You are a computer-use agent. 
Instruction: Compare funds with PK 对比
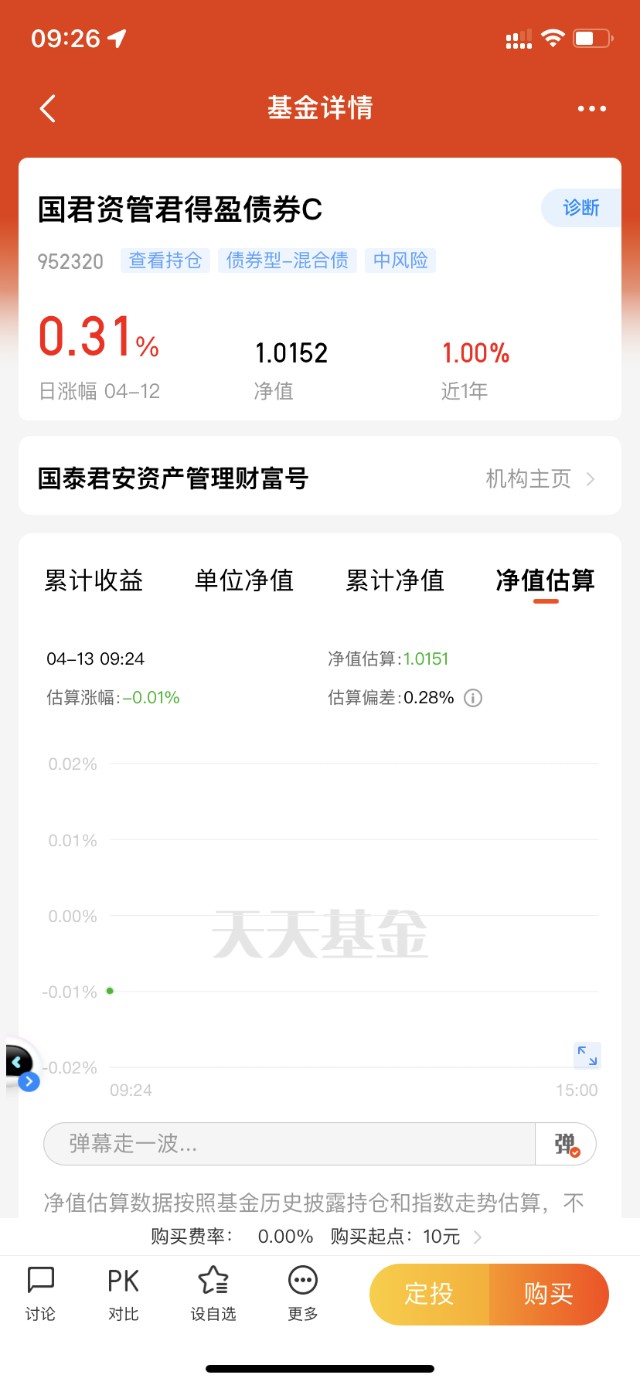[x=124, y=1292]
